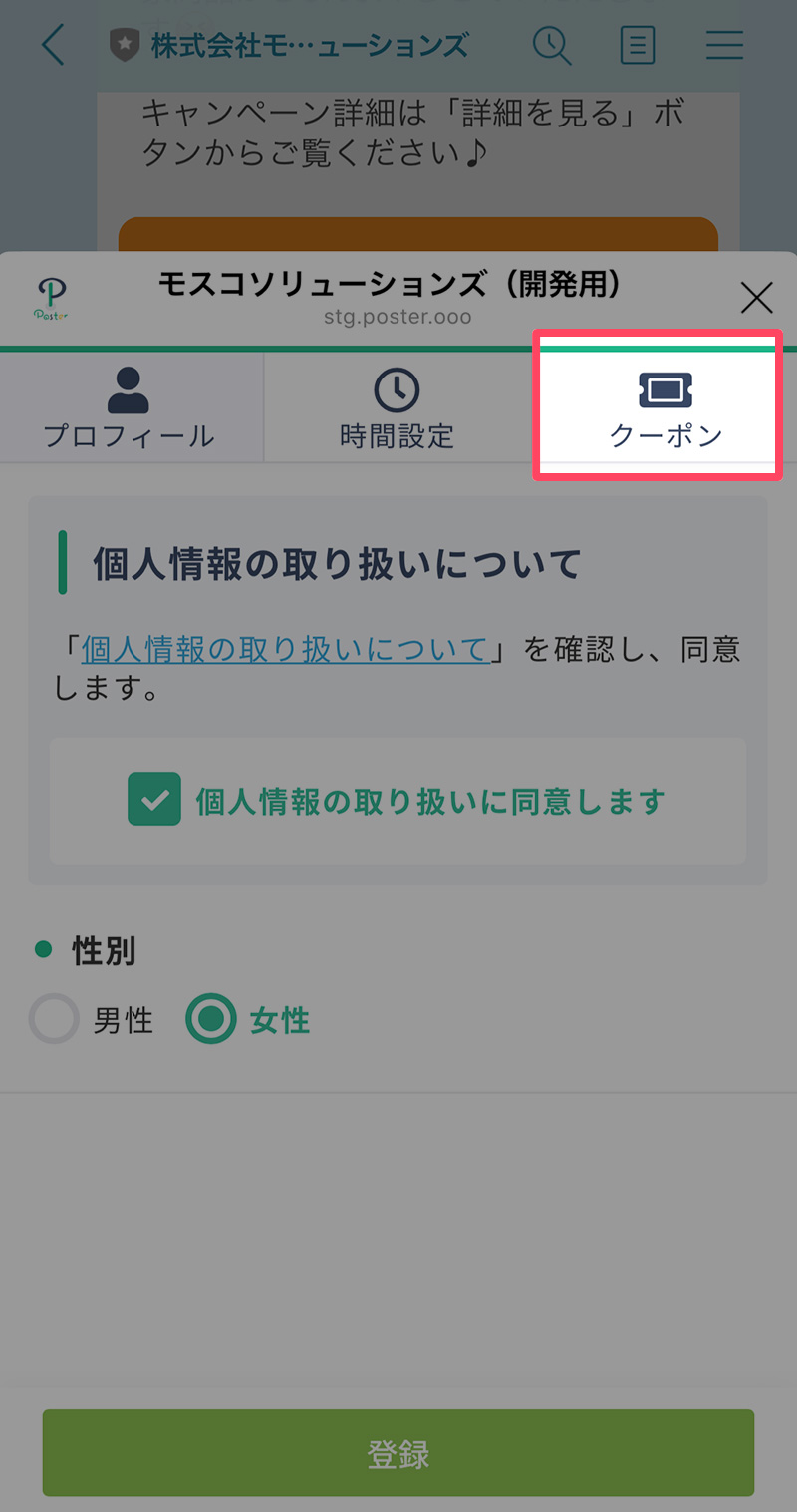Switch to the 時間設定 tab
The width and height of the screenshot is (797, 1512).
[397, 407]
